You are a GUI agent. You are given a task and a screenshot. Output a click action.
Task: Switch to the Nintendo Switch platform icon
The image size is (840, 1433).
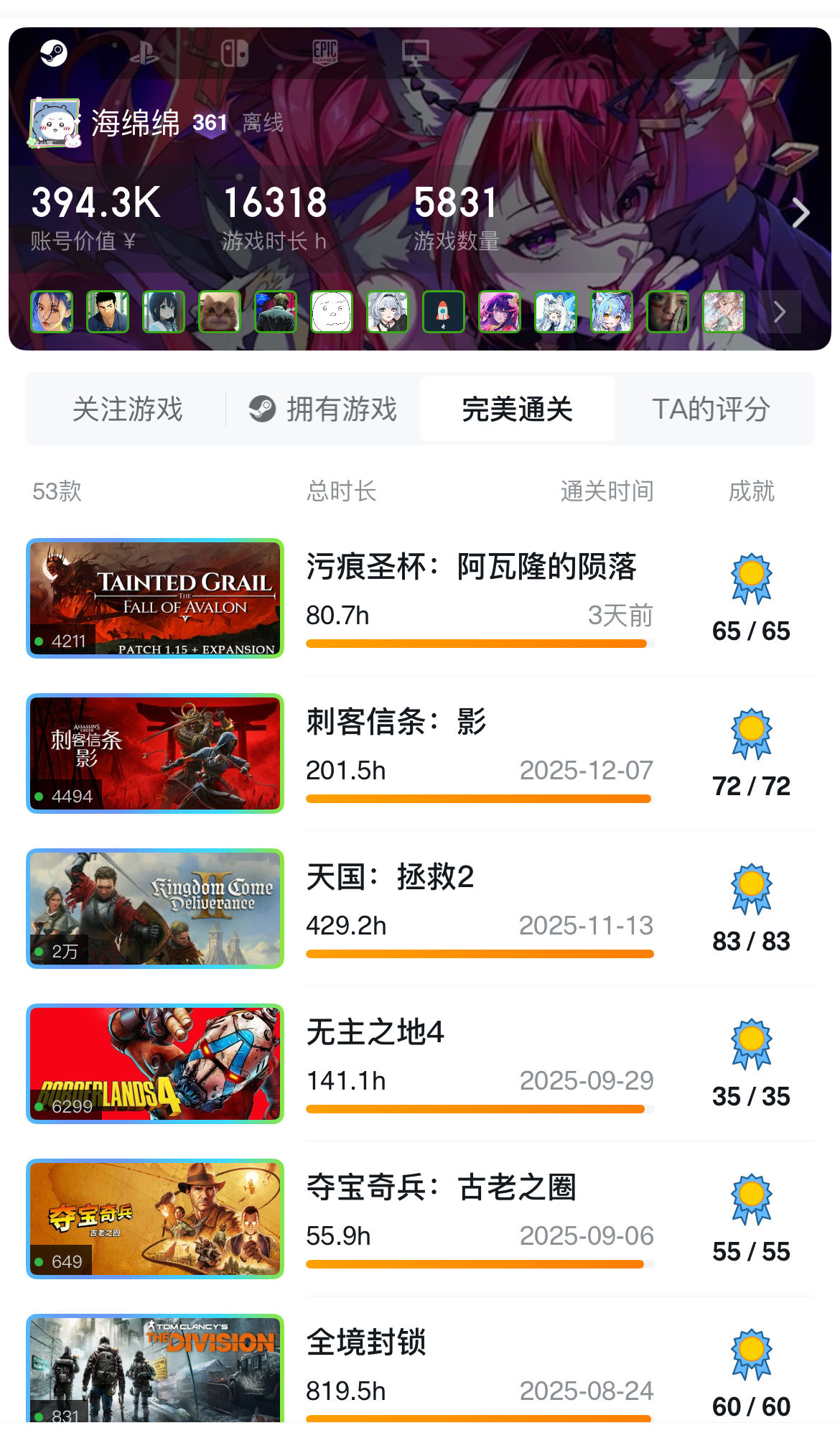(x=235, y=52)
